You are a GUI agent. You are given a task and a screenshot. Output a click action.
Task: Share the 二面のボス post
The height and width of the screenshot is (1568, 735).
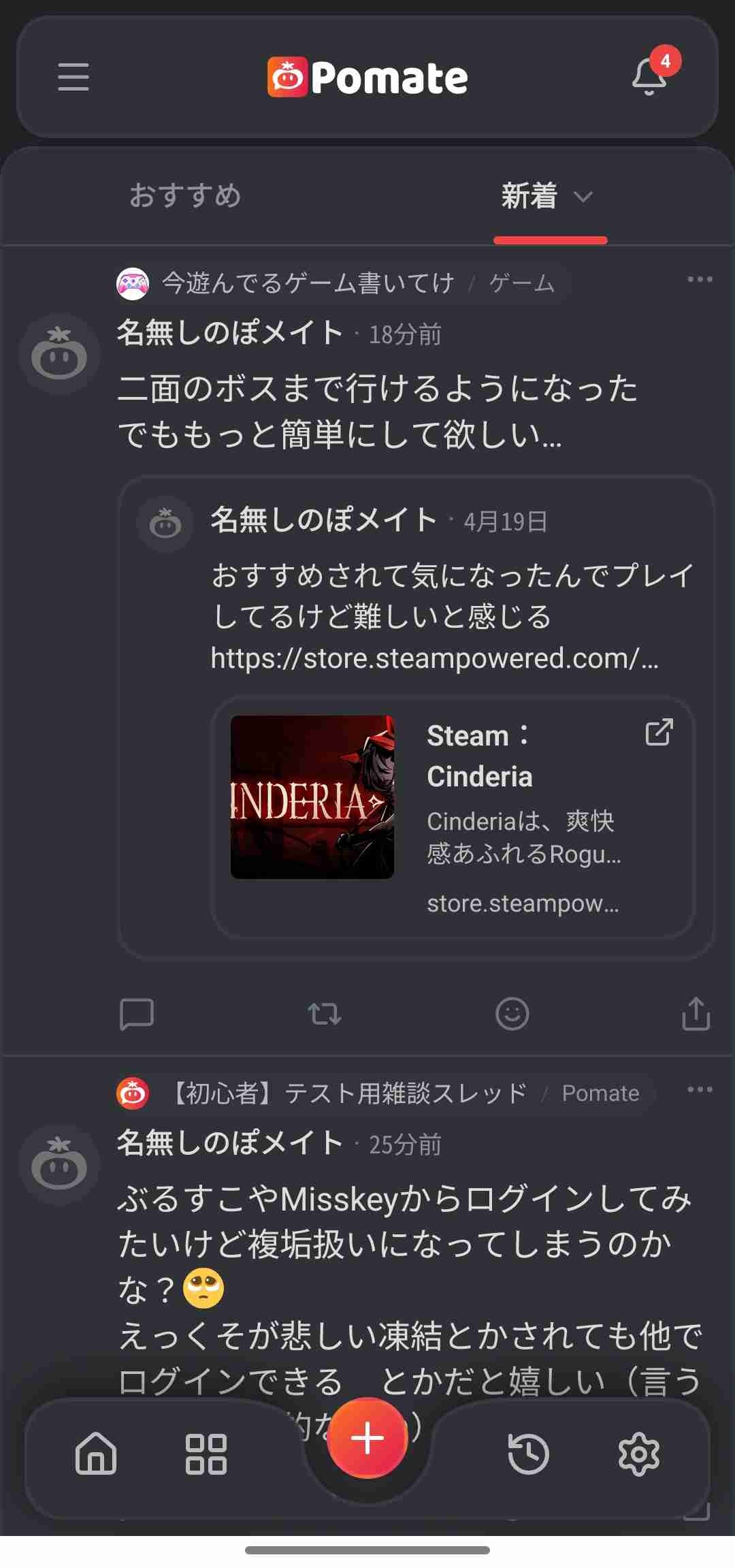696,1014
